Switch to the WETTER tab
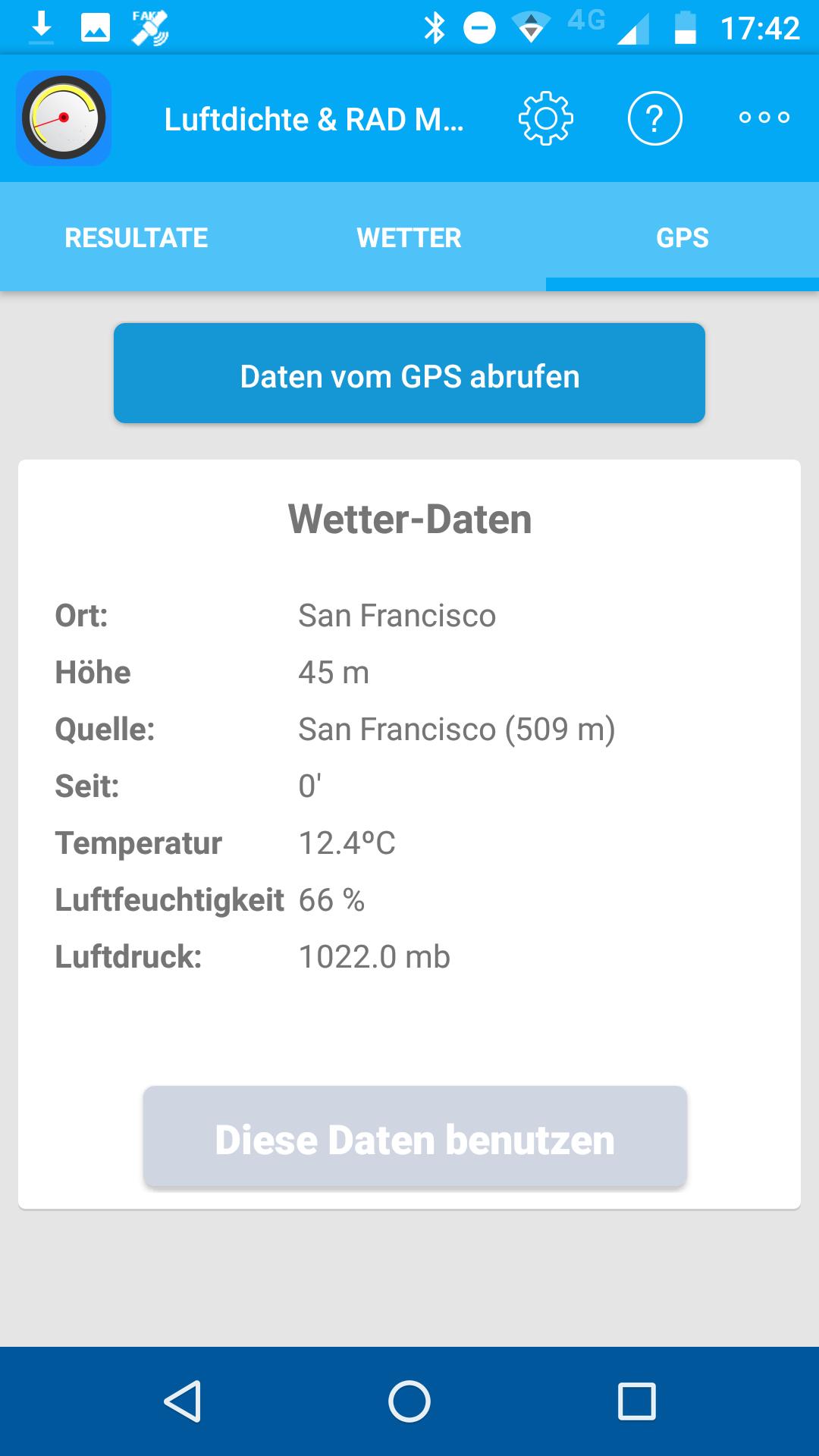 (x=409, y=237)
